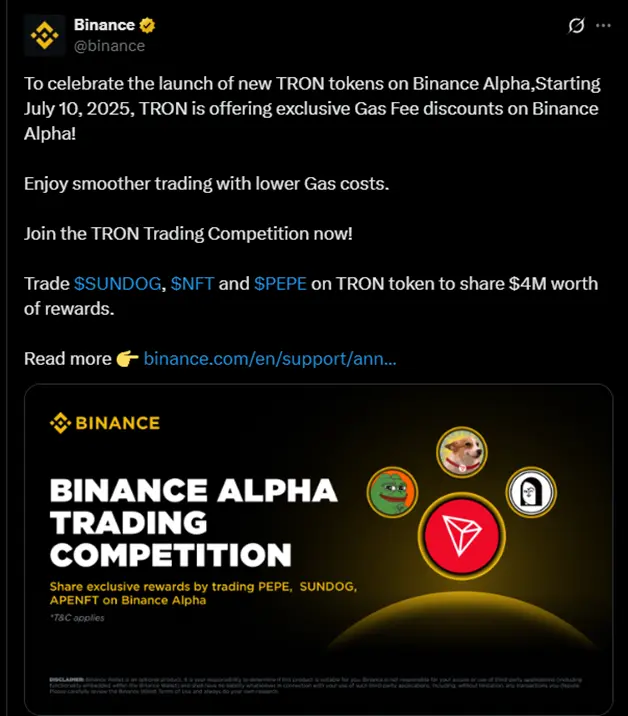The width and height of the screenshot is (628, 716).
Task: Open Binance profile avatar
Action: coord(43,35)
